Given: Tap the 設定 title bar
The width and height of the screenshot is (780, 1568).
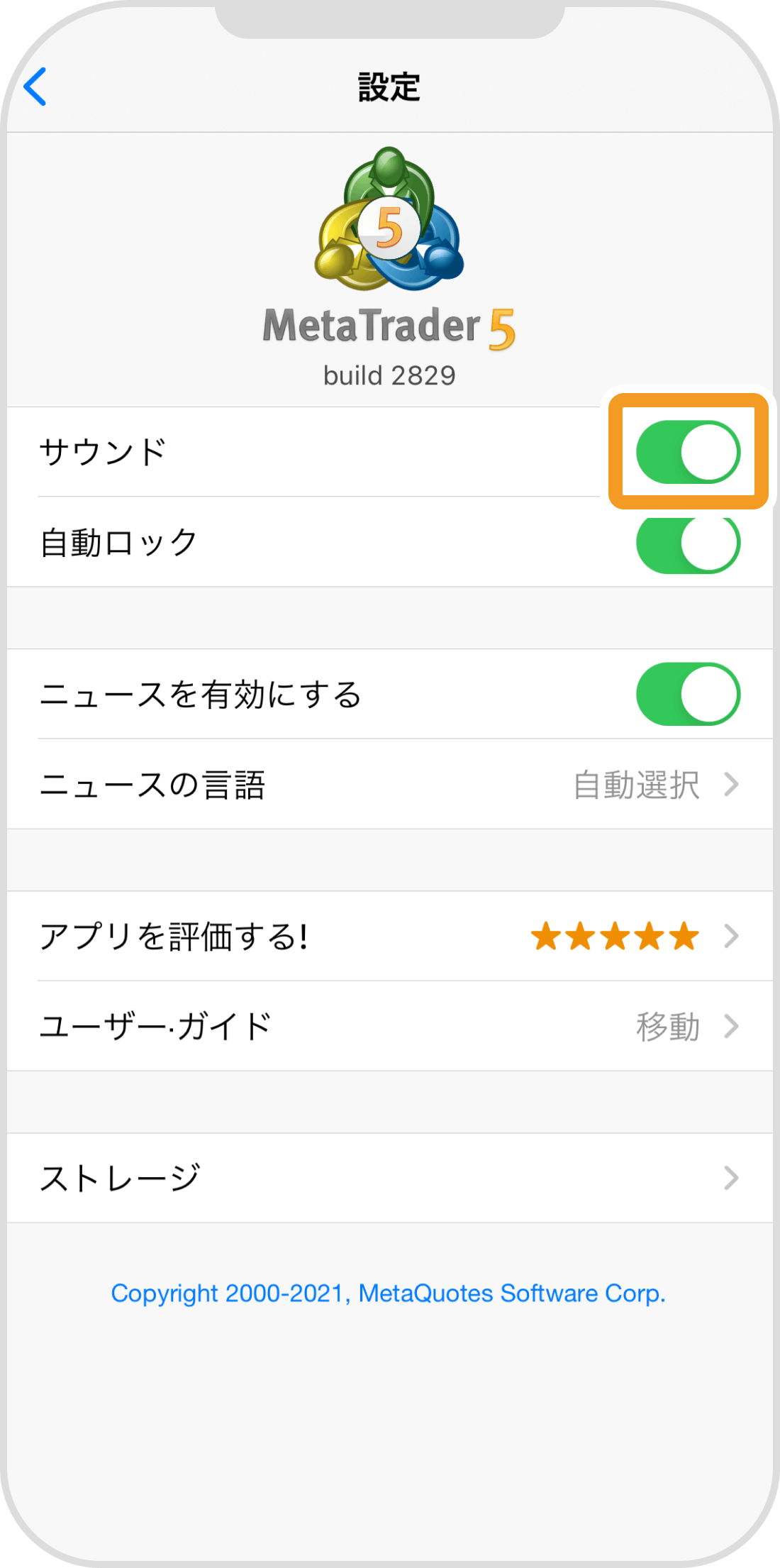Looking at the screenshot, I should (390, 85).
